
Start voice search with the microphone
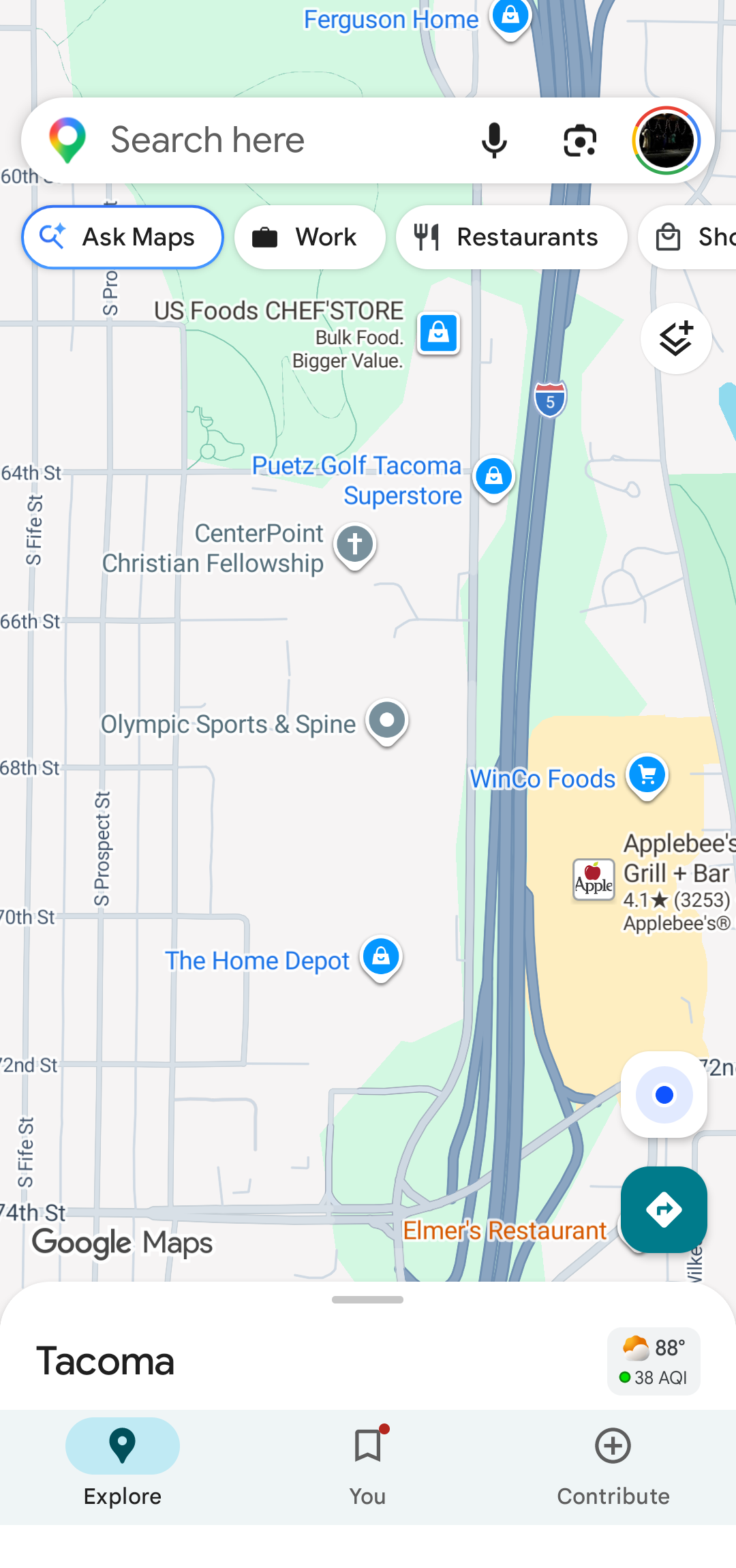pos(494,140)
